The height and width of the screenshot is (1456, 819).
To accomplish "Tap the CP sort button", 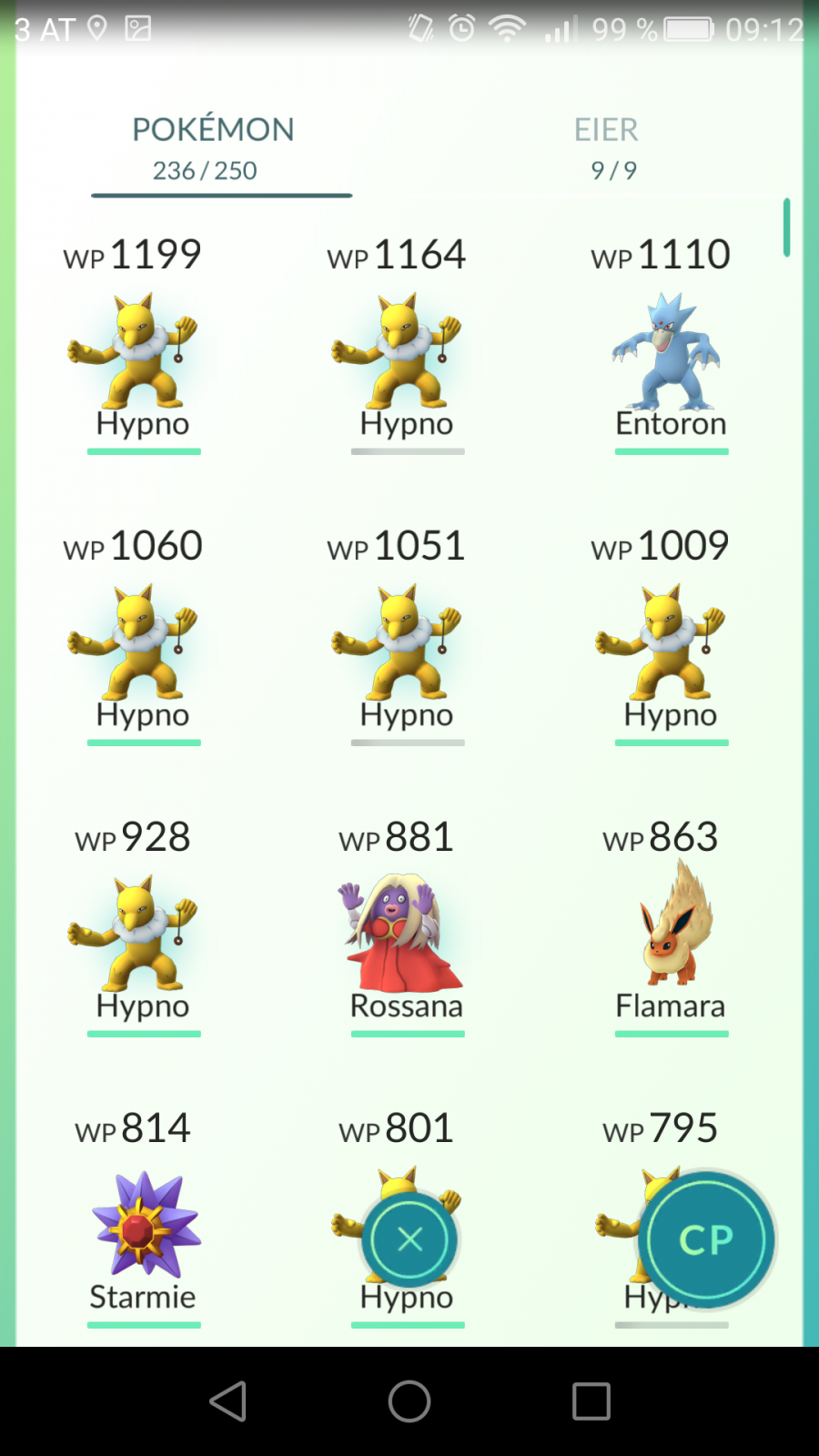I will click(x=706, y=1239).
